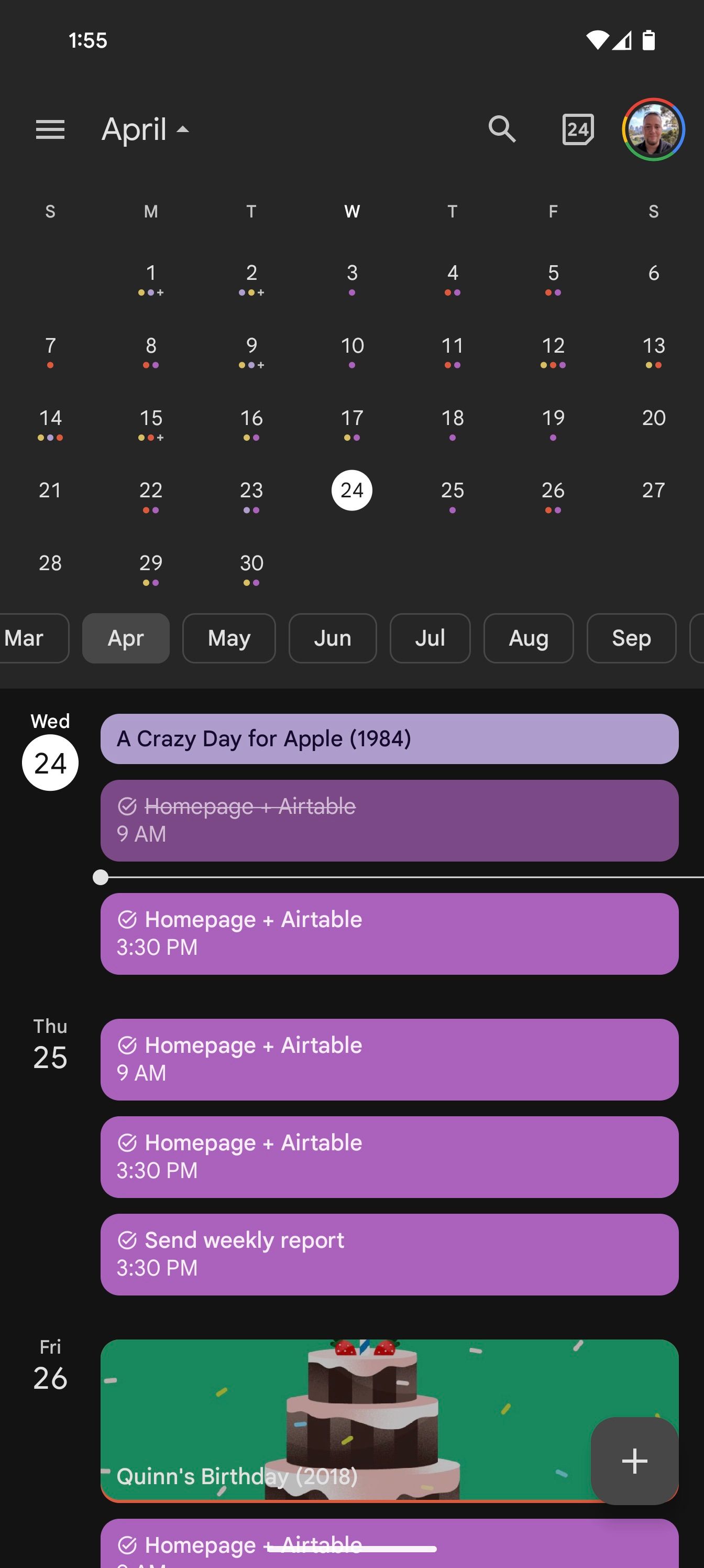Open the Google account profile picture
Image resolution: width=704 pixels, height=1568 pixels.
[x=652, y=129]
